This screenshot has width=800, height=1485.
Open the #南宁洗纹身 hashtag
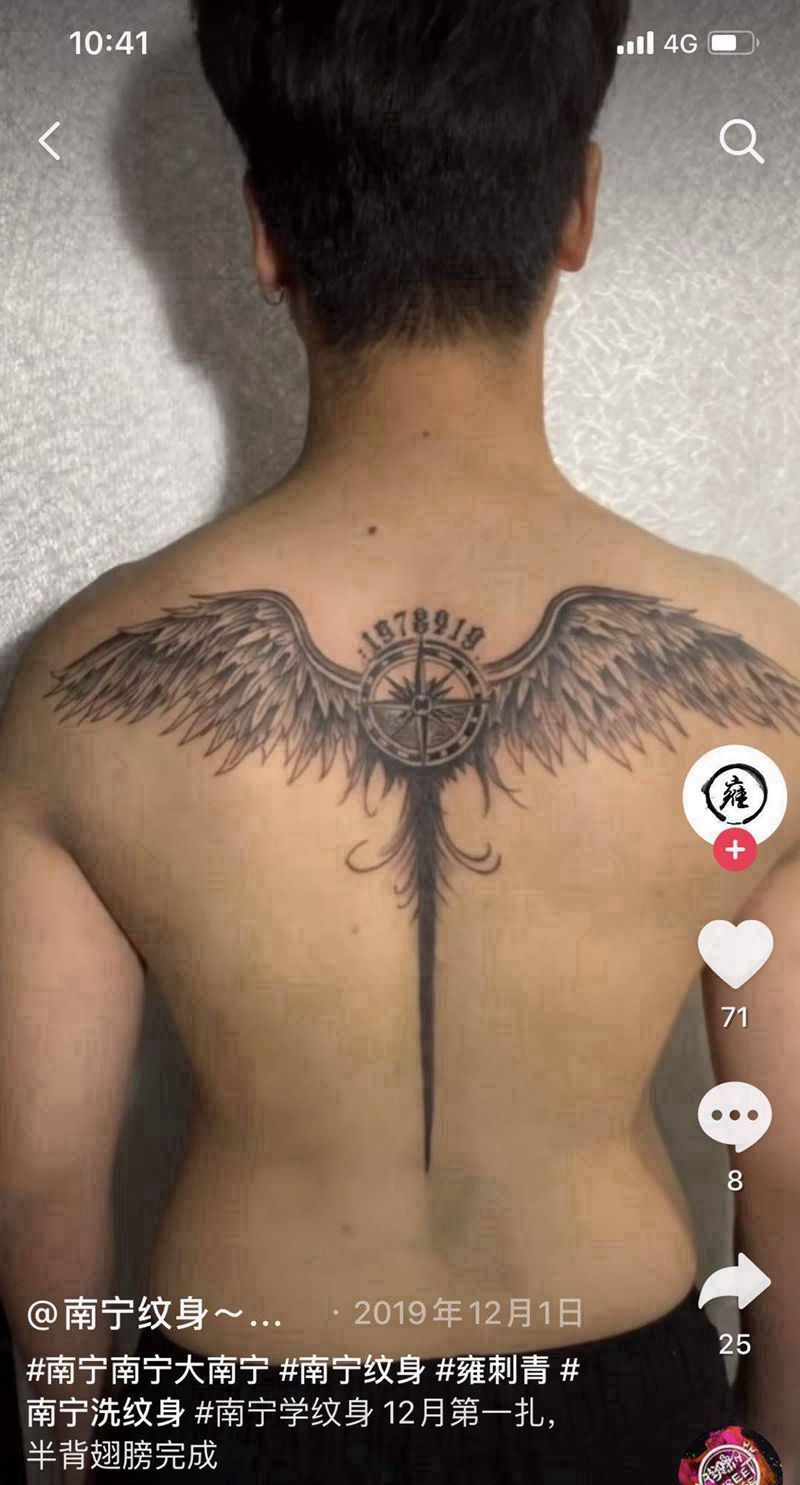tap(106, 1411)
